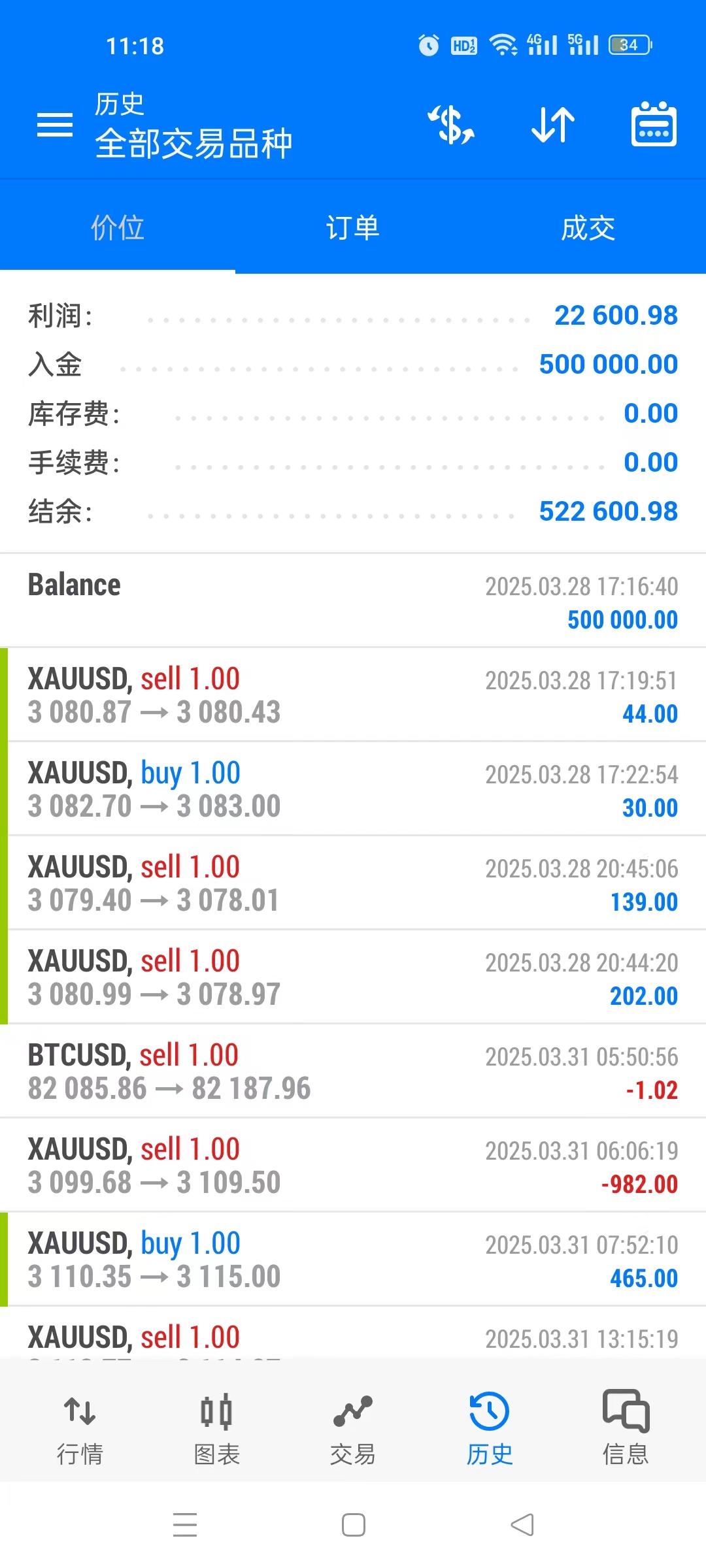Open the BTCUSD sell trade entry
This screenshot has height=1568, width=706.
(x=353, y=1071)
